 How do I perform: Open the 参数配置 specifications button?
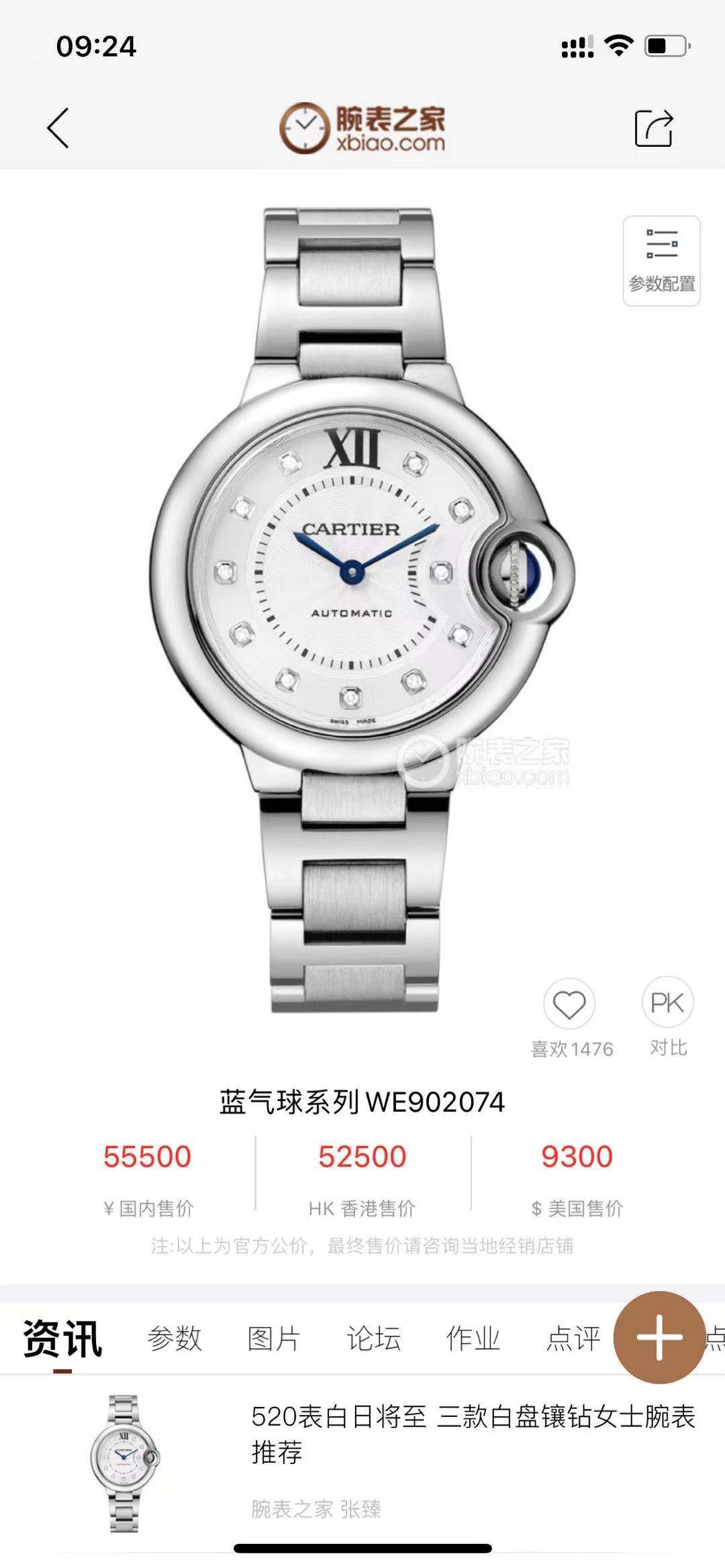click(x=661, y=261)
